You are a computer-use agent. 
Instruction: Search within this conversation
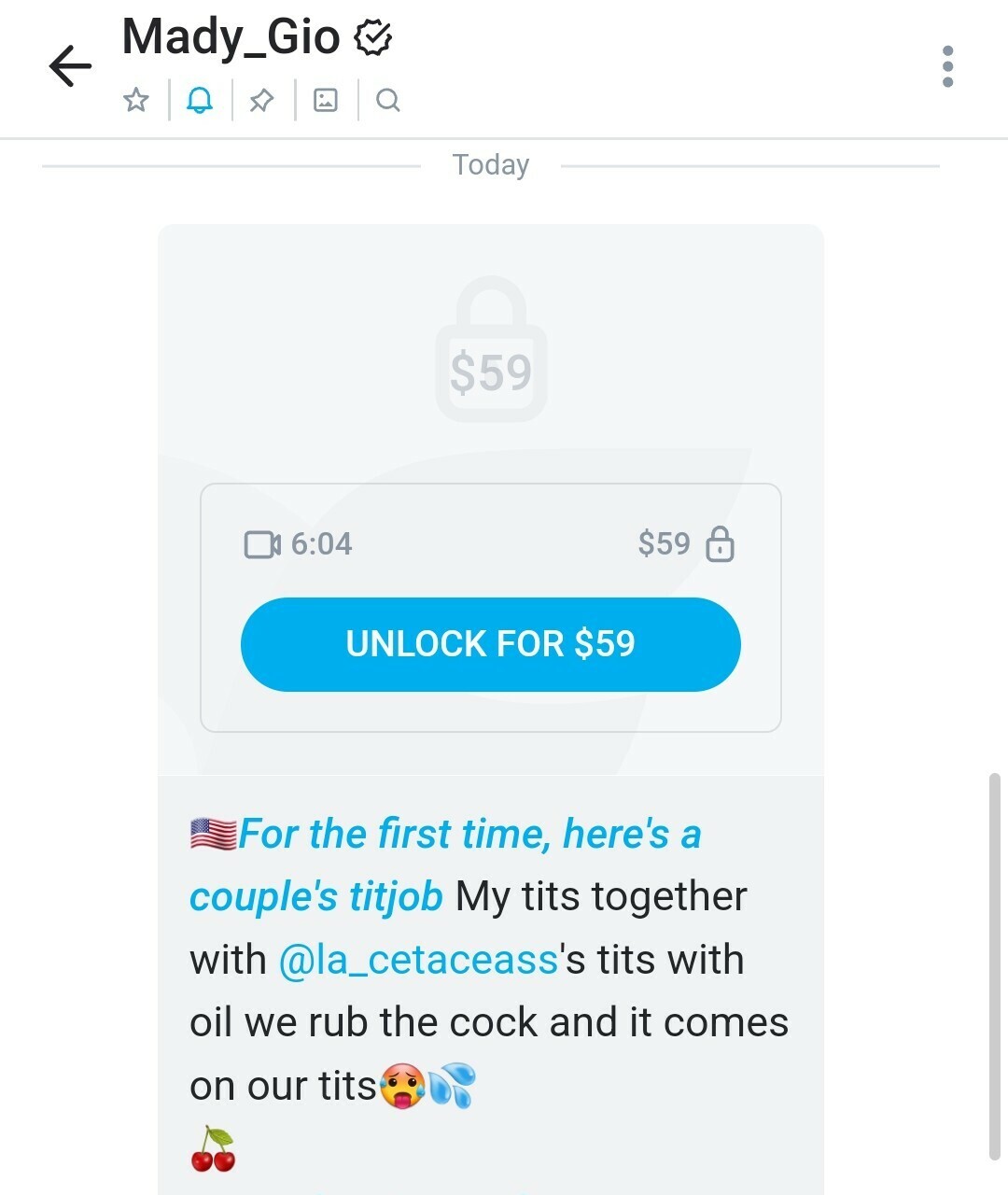(388, 100)
